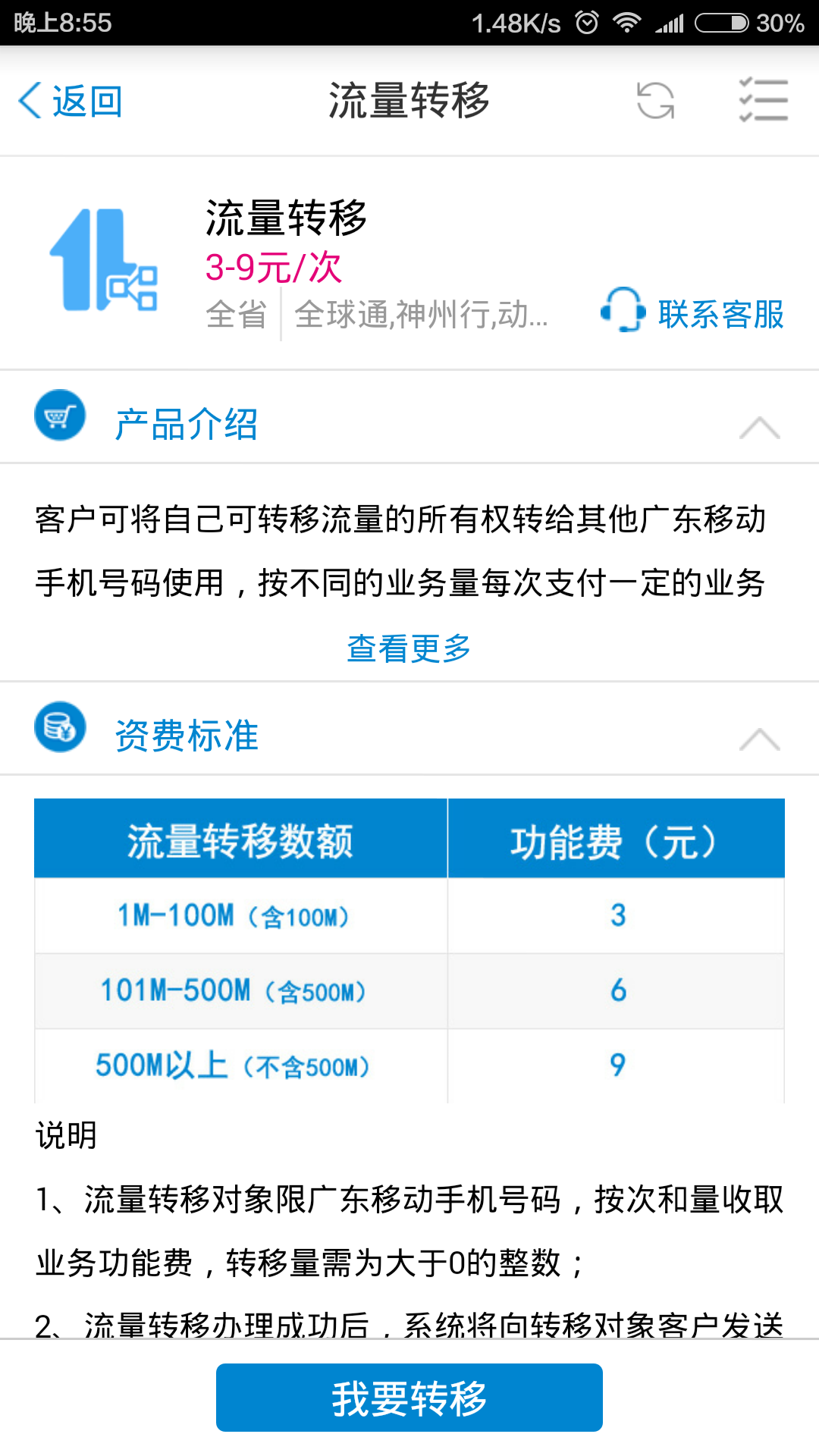Tap the 联系客服 link

tap(719, 313)
